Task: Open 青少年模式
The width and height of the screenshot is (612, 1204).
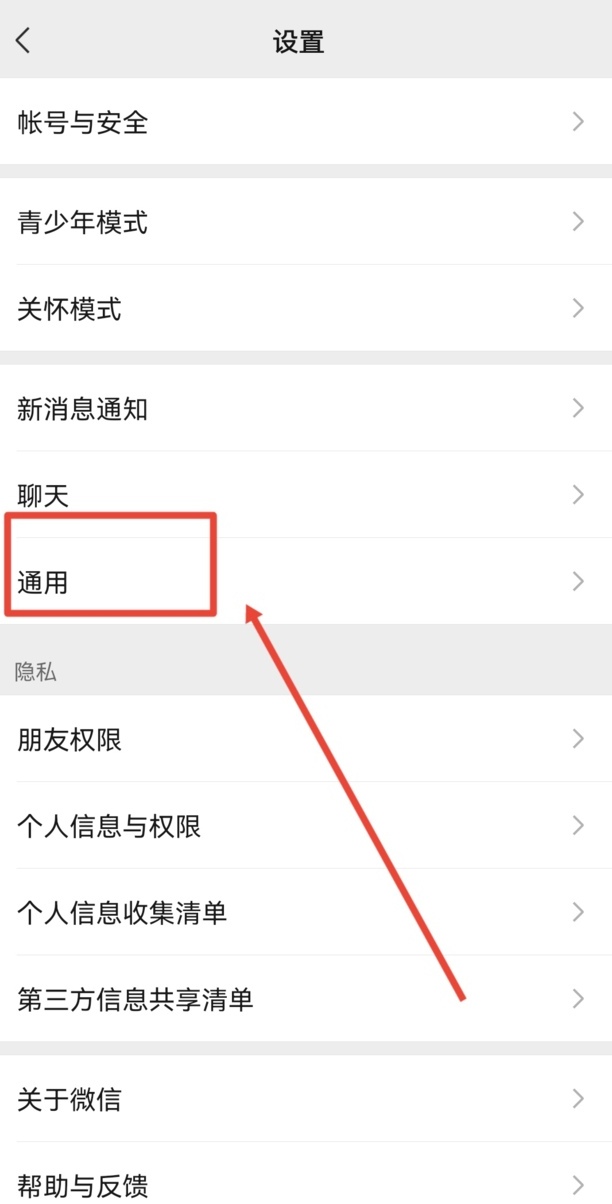Action: [x=306, y=222]
